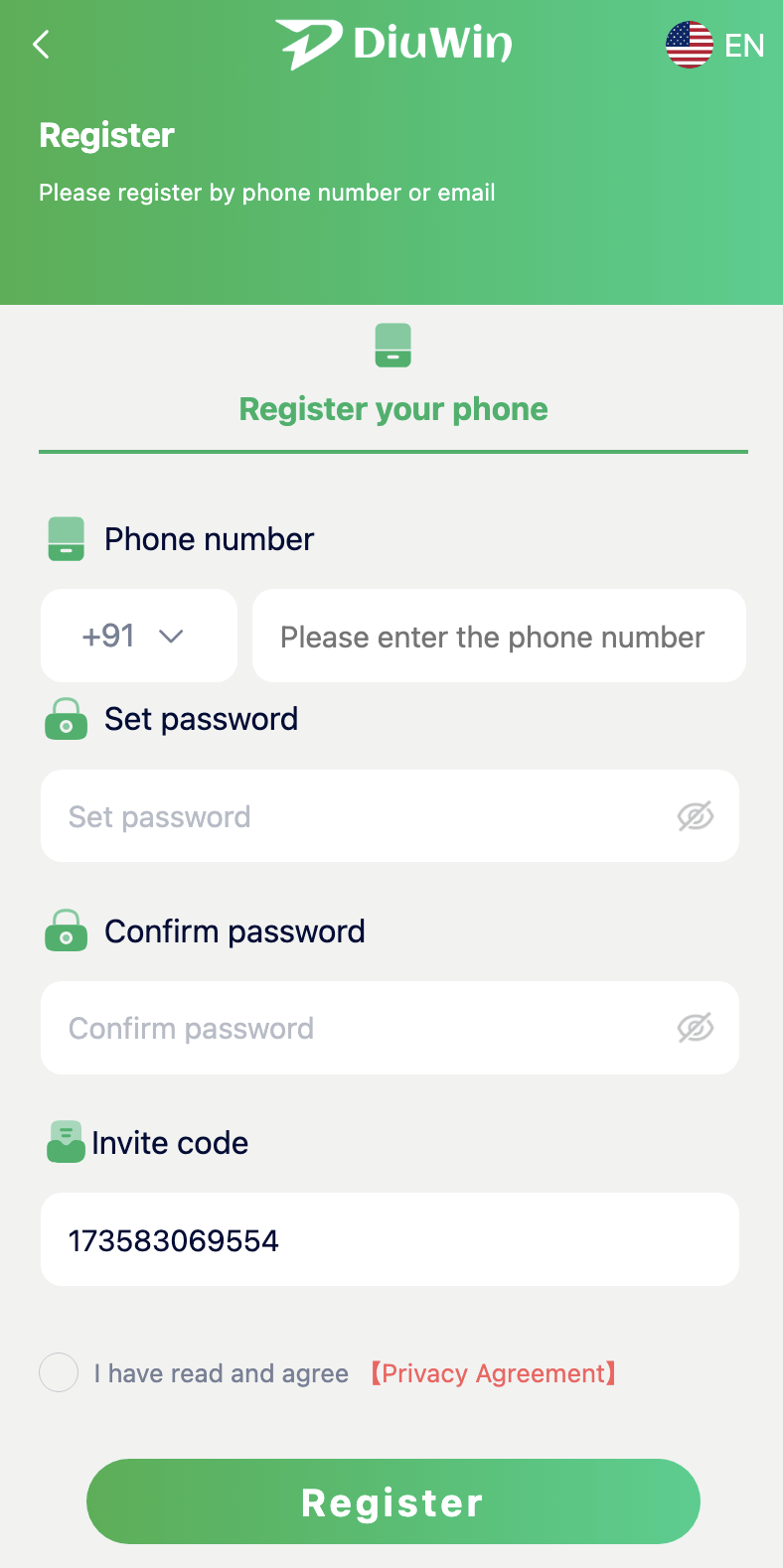783x1568 pixels.
Task: Check the I have read and agree box
Action: 59,1372
